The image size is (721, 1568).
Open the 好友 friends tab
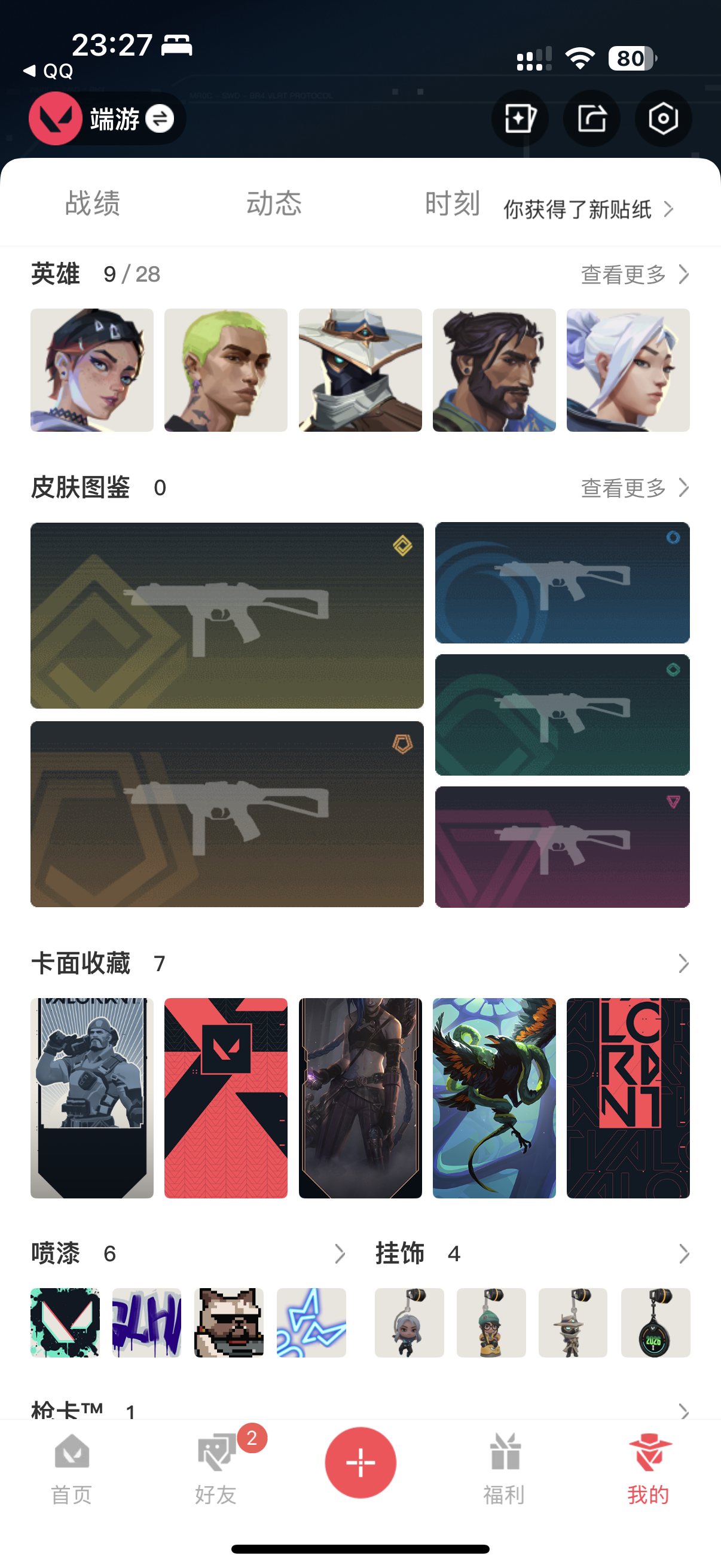pyautogui.click(x=216, y=1468)
